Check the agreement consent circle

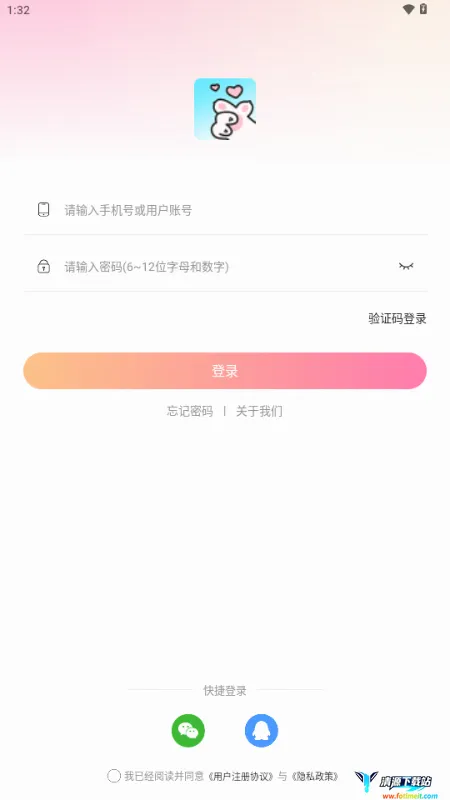click(114, 776)
